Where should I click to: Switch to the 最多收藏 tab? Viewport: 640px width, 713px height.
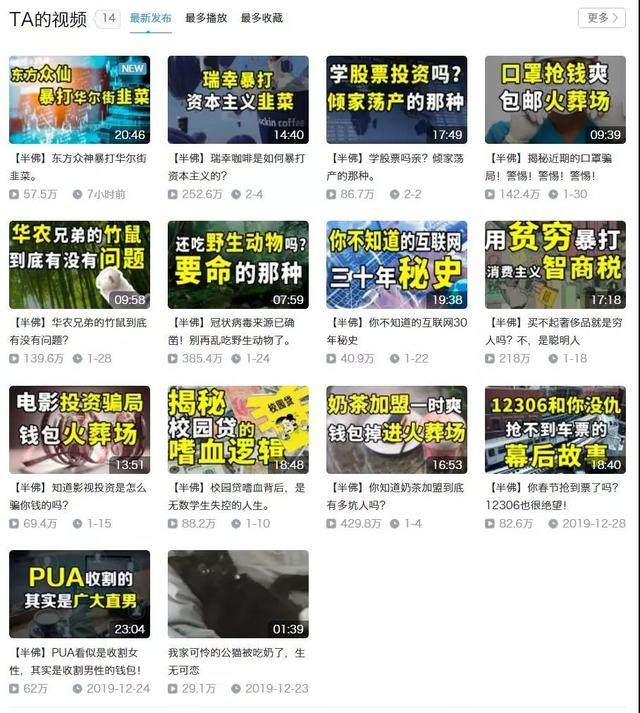pos(261,18)
